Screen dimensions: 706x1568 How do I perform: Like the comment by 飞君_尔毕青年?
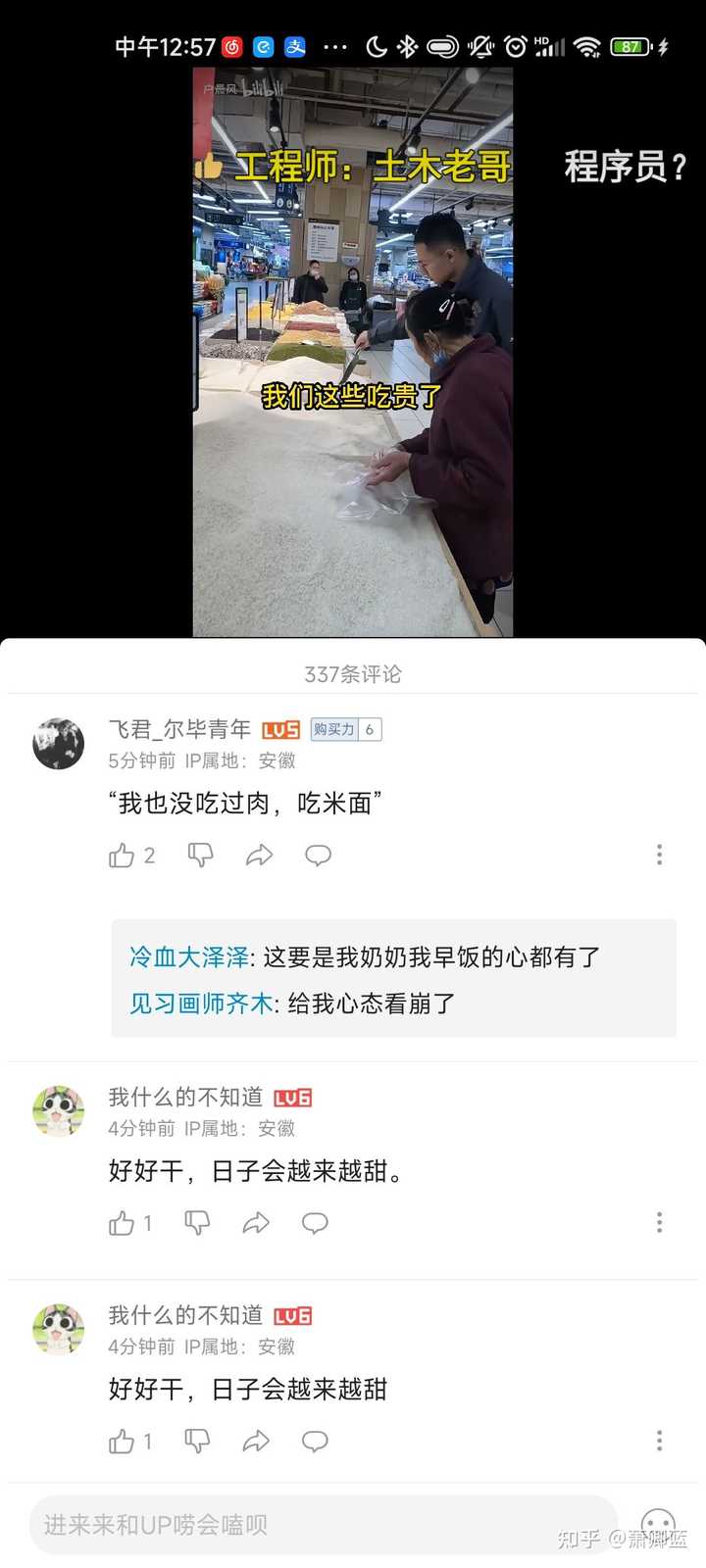pyautogui.click(x=122, y=856)
